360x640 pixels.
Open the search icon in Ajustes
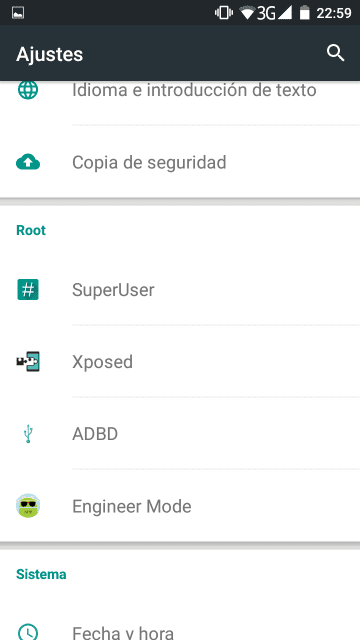(336, 53)
